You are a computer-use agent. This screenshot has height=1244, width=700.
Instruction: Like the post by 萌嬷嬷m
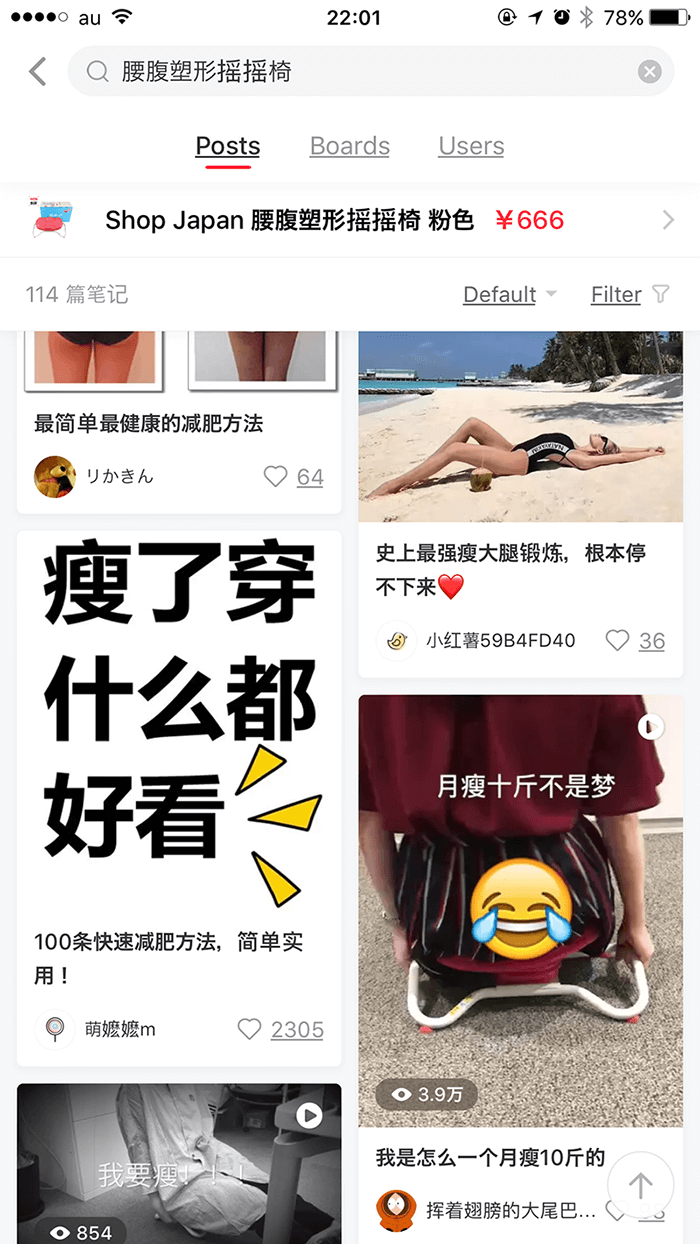tap(250, 1029)
